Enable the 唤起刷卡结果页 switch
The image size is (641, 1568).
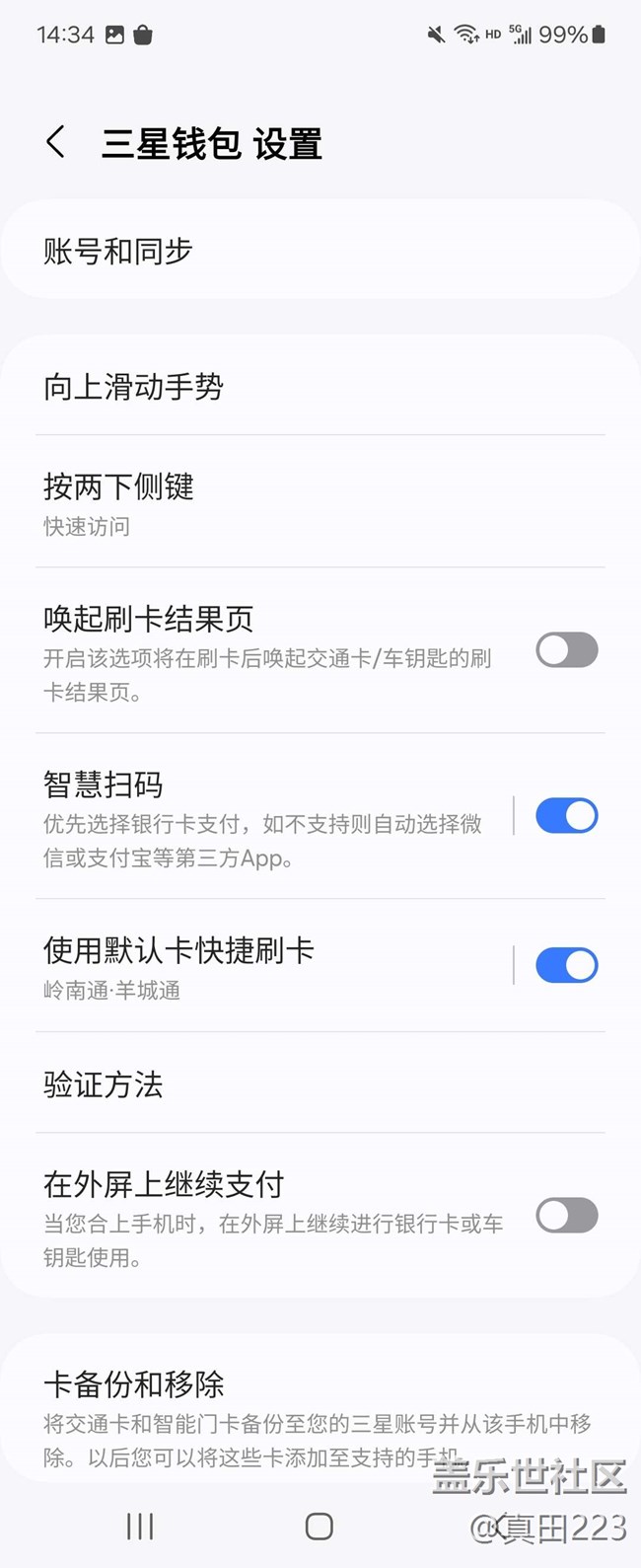566,650
